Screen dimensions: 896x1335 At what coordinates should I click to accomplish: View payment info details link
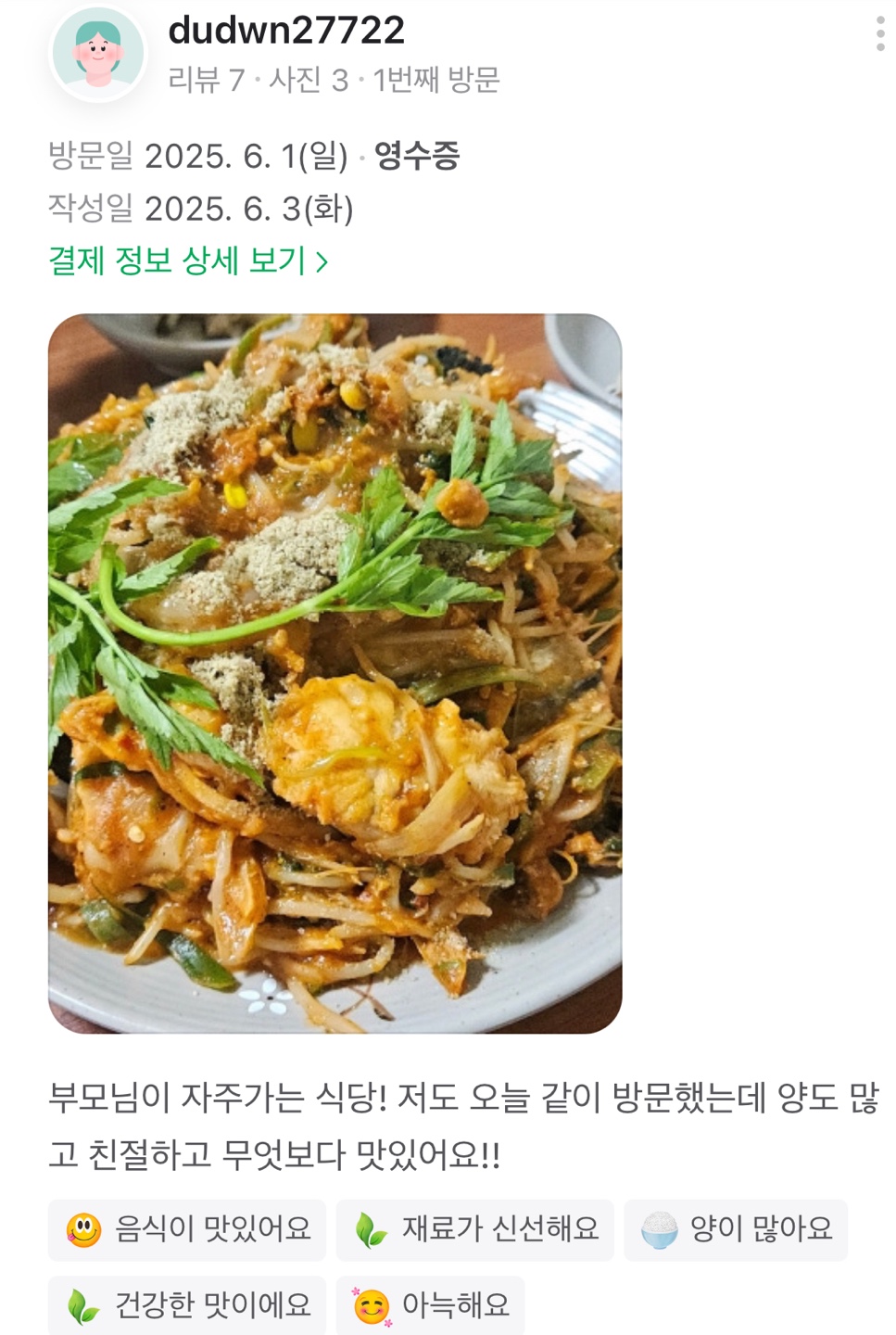click(x=188, y=261)
